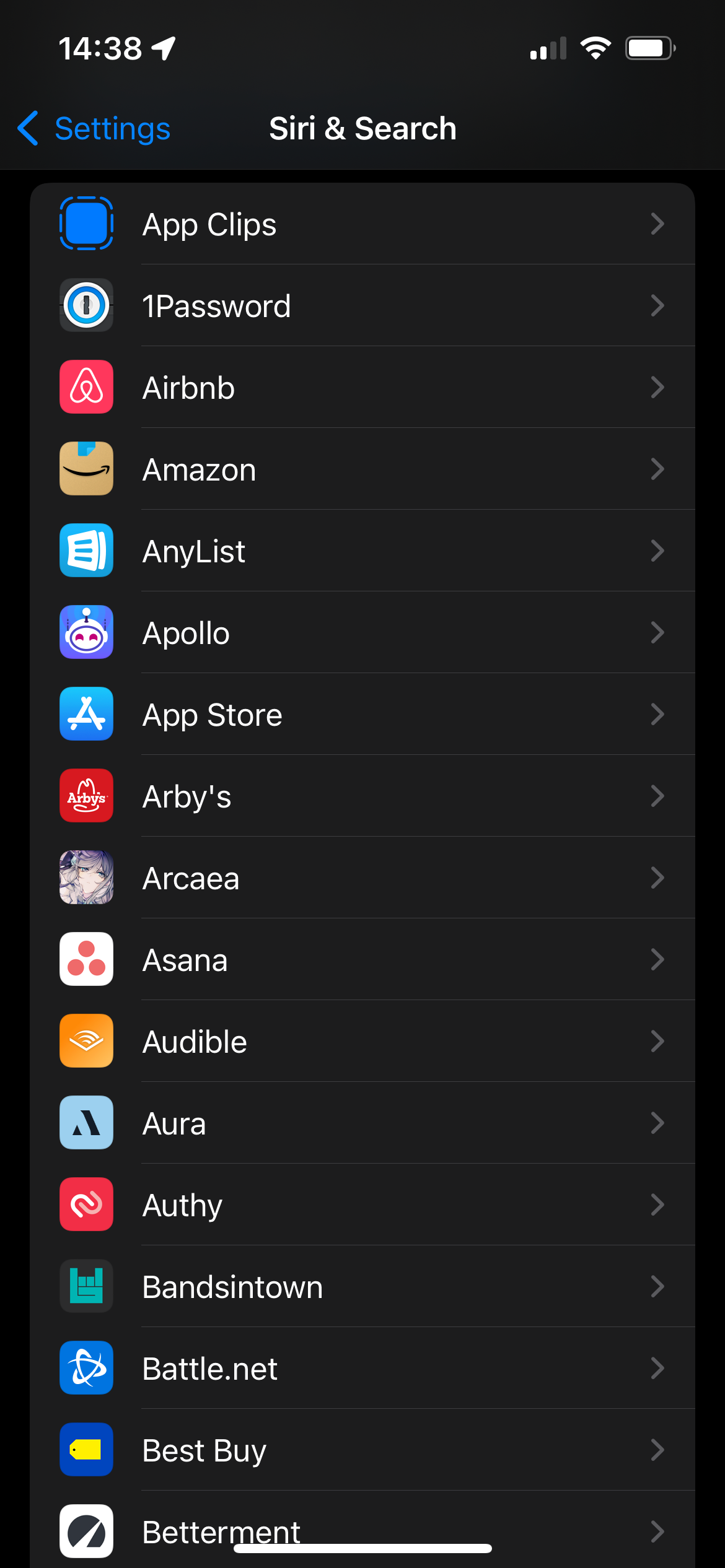Open Arby's Siri settings
This screenshot has height=1568, width=725.
[x=362, y=796]
